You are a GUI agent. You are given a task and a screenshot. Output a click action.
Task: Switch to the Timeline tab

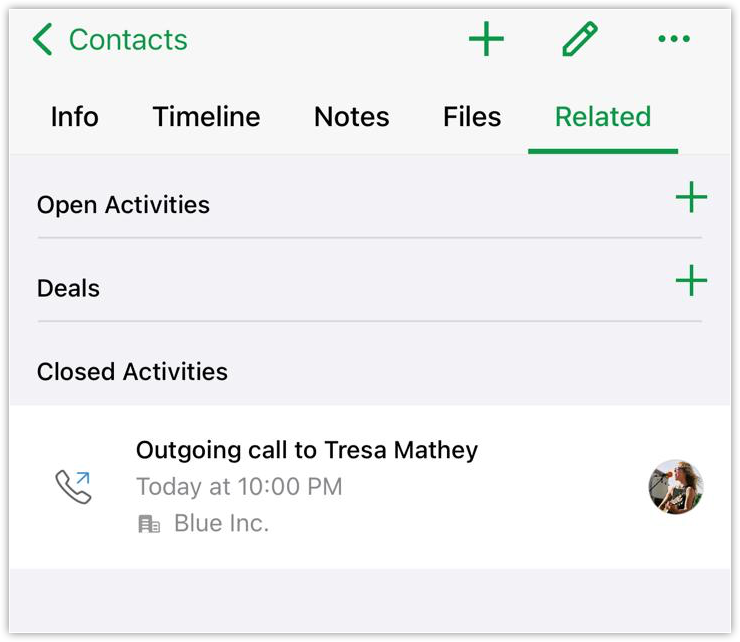pyautogui.click(x=206, y=117)
